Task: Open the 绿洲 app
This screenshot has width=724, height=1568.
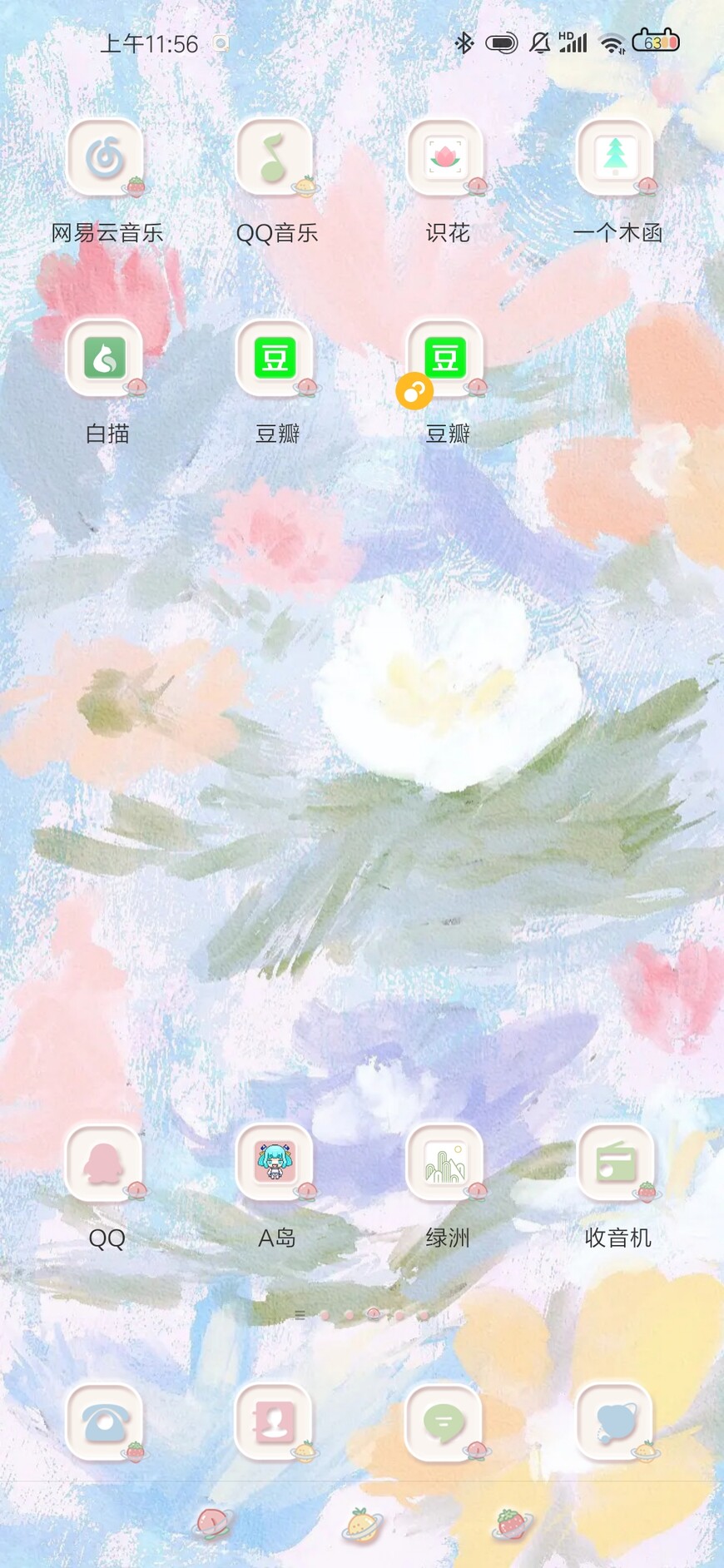Action: (x=445, y=1164)
